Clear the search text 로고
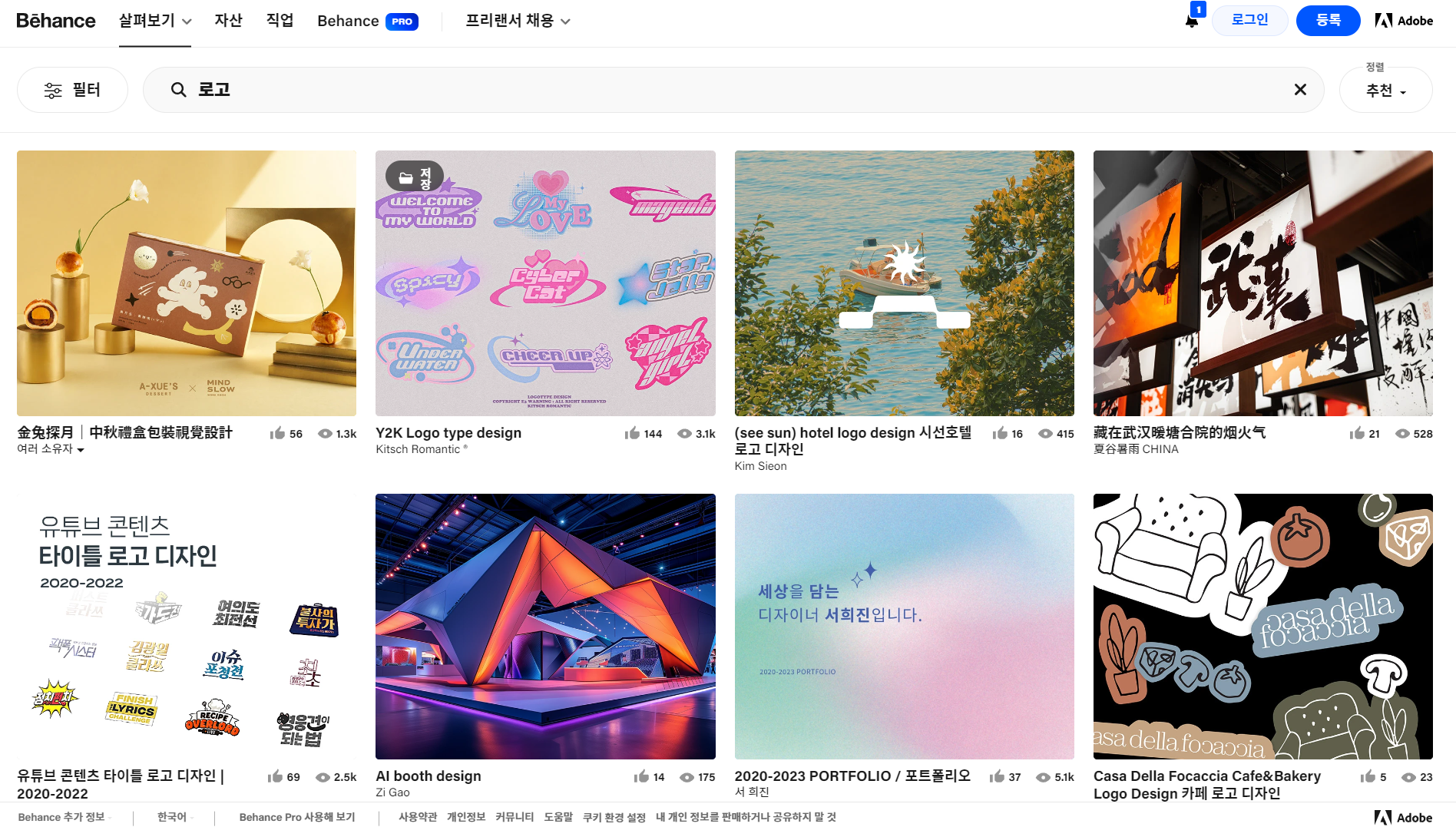The height and width of the screenshot is (827, 1456). pos(1299,90)
